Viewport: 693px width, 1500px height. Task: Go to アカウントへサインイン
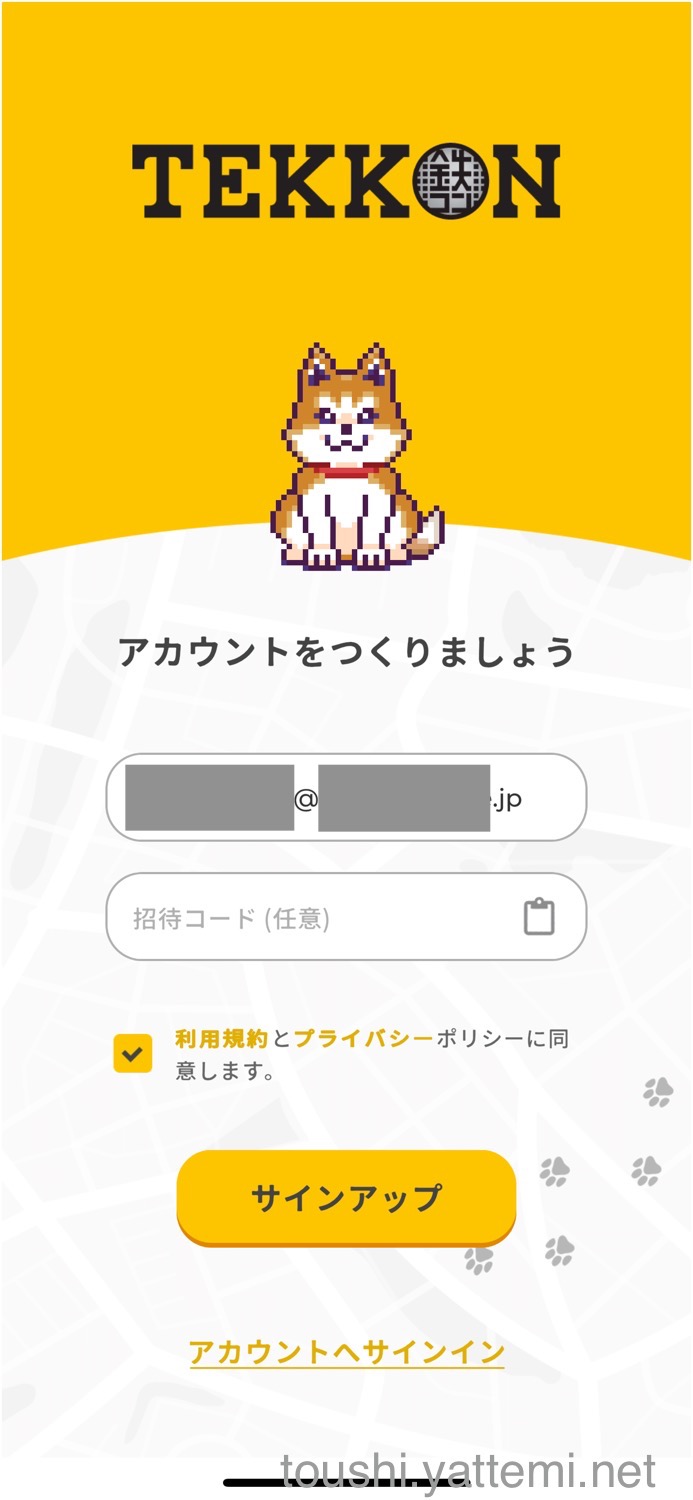(346, 1353)
